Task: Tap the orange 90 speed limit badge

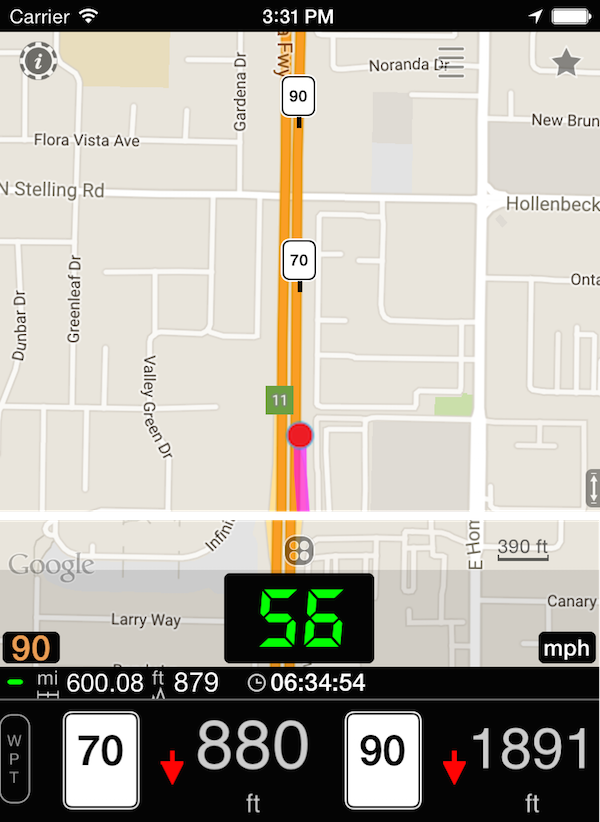Action: pyautogui.click(x=31, y=649)
